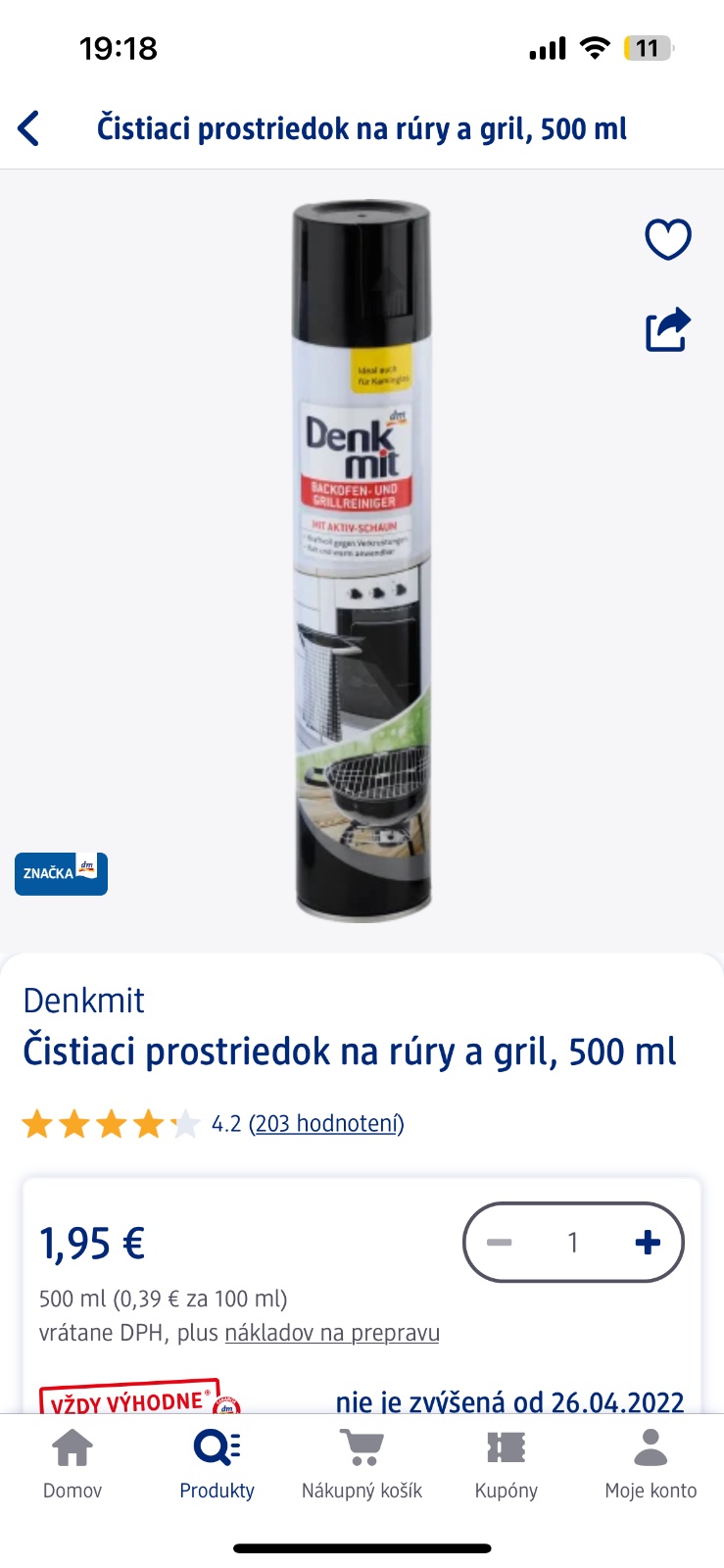Go to the Nákupný košík tab

(x=362, y=1463)
